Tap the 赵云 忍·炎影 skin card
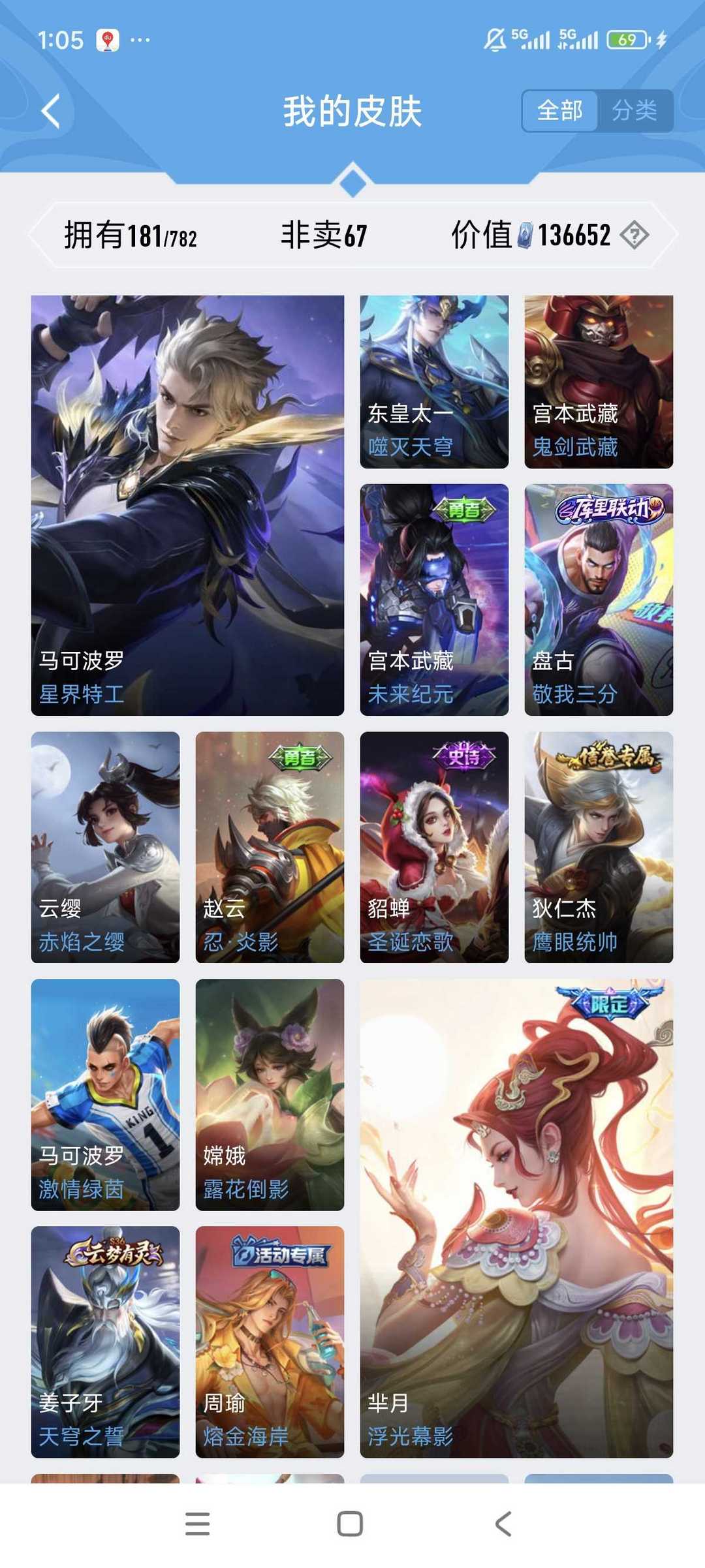The image size is (705, 1568). coord(270,846)
